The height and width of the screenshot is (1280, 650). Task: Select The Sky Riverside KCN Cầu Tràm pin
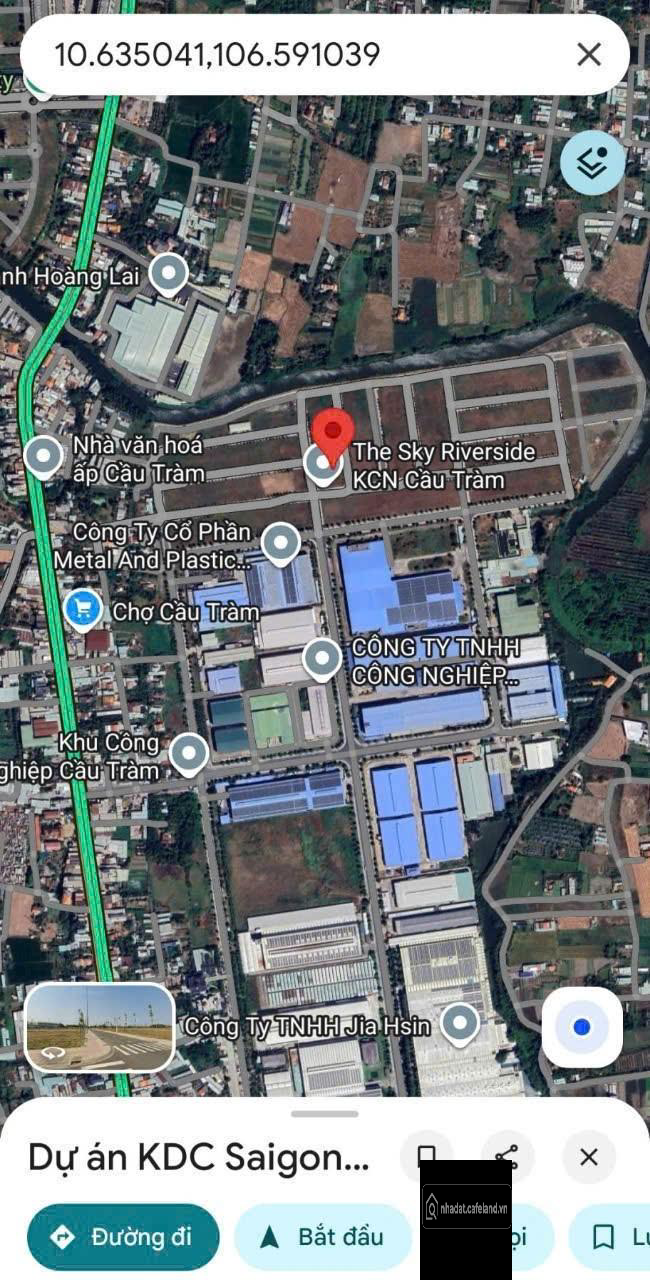[321, 462]
